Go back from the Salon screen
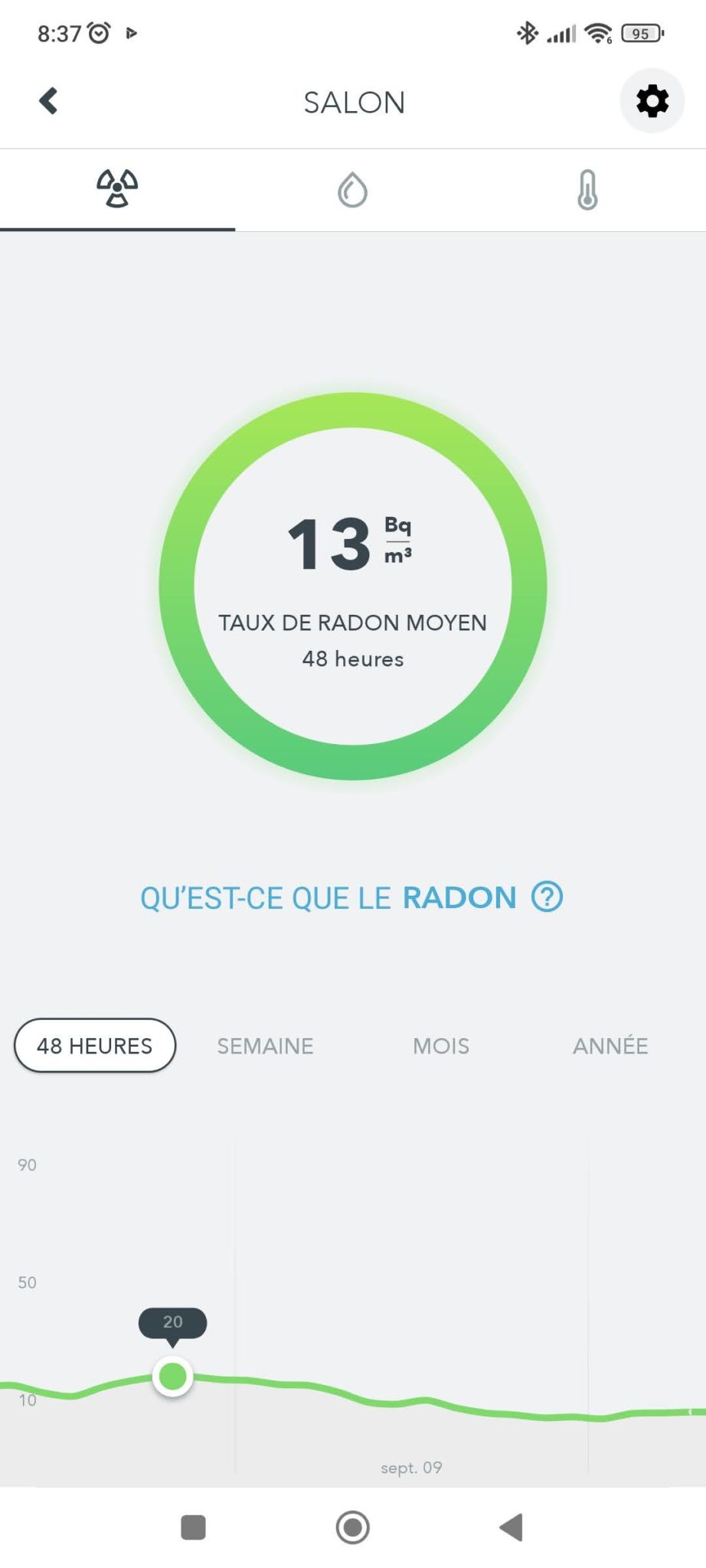The height and width of the screenshot is (1568, 706). [x=48, y=101]
